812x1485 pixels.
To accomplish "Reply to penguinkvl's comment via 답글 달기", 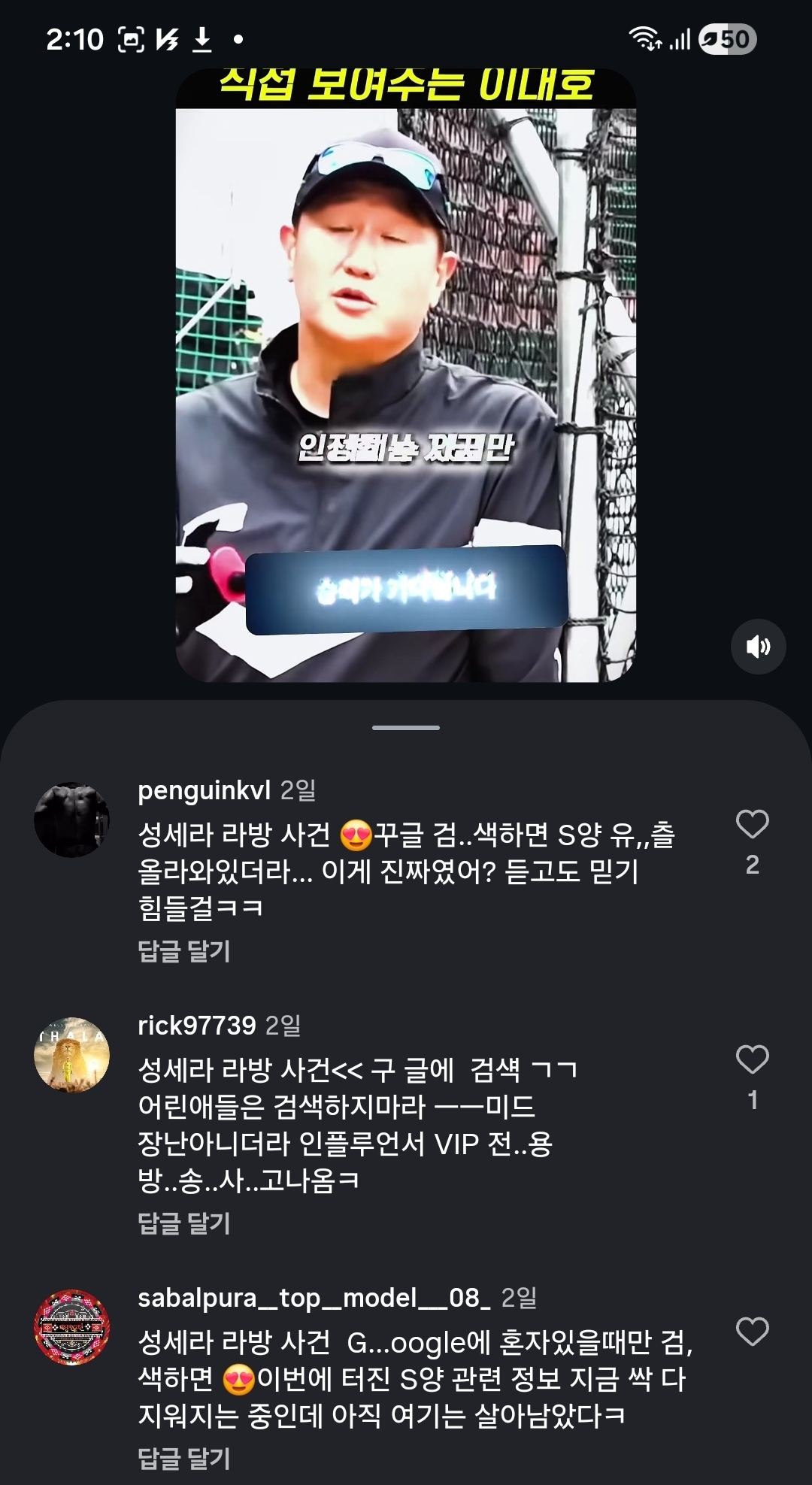I will (184, 951).
